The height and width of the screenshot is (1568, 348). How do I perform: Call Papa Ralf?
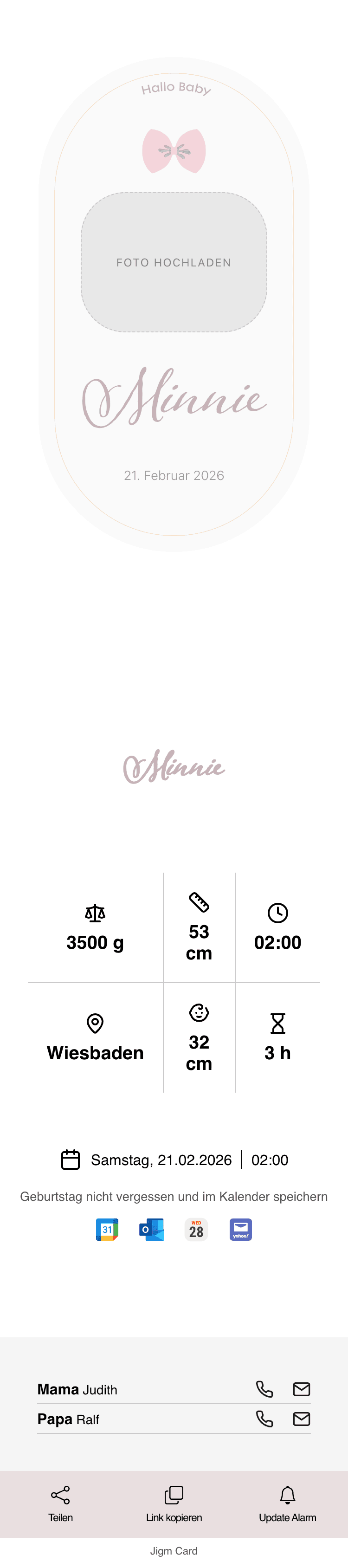264,1419
